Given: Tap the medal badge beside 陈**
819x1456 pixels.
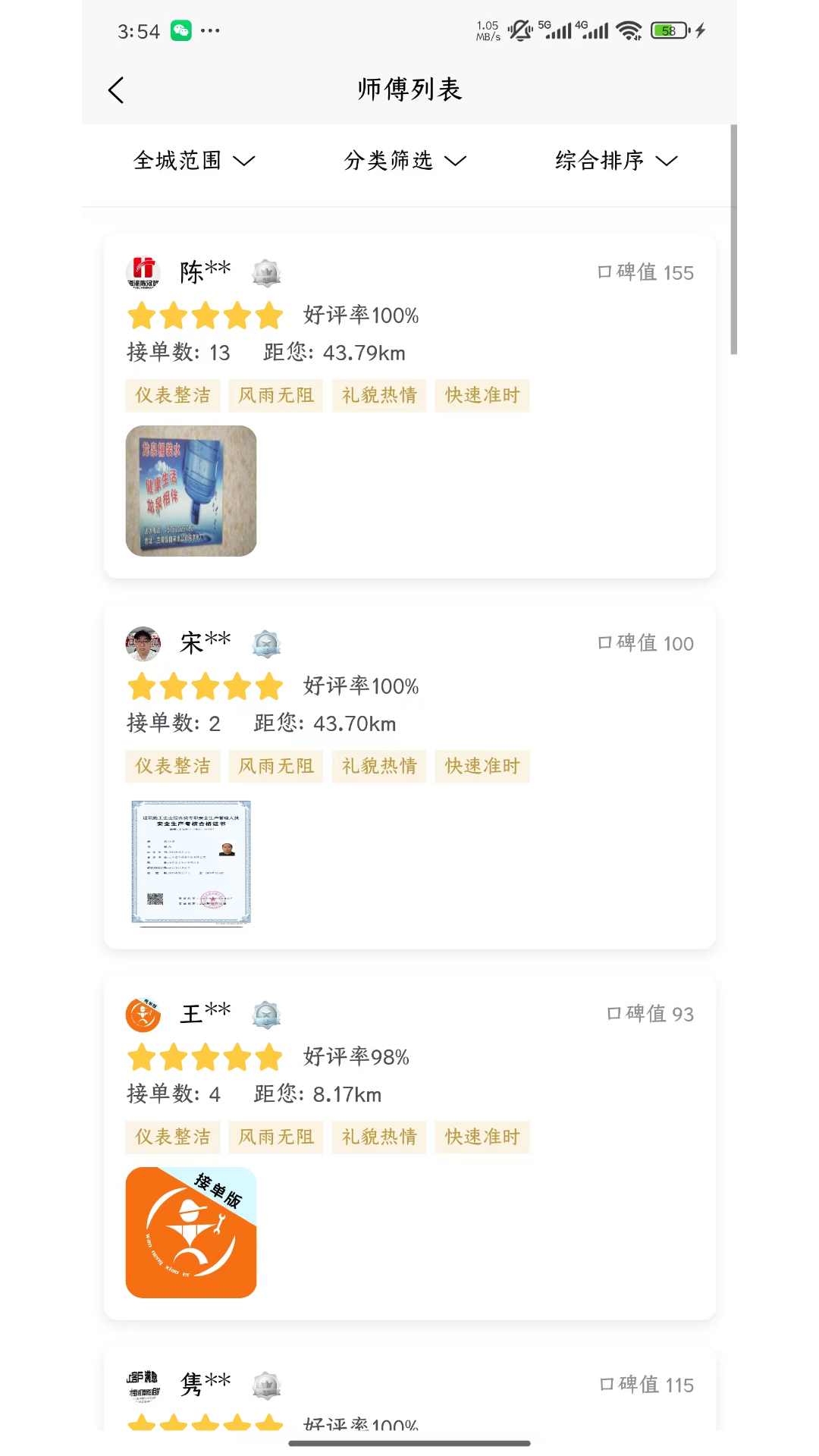Looking at the screenshot, I should pos(266,273).
